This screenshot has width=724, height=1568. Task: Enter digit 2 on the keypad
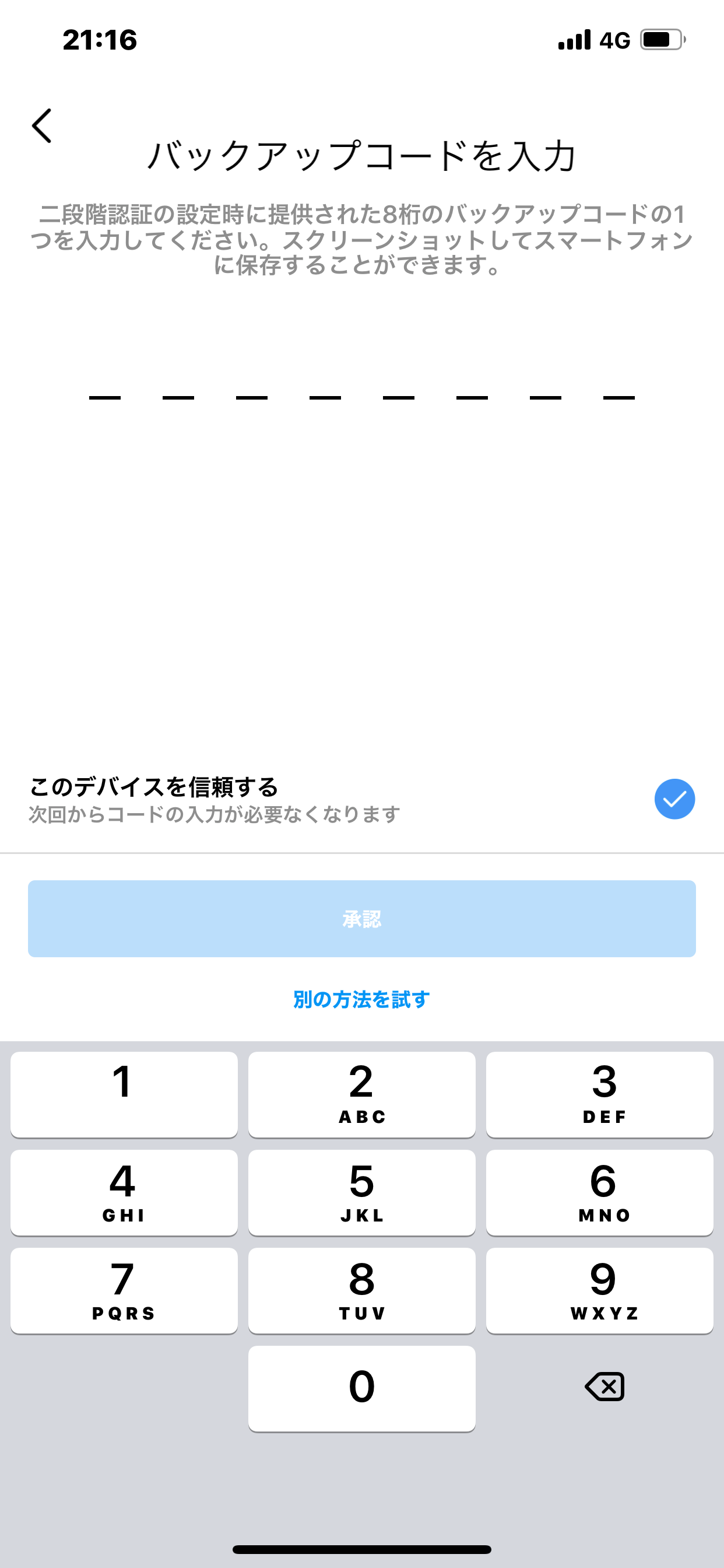point(362,1094)
